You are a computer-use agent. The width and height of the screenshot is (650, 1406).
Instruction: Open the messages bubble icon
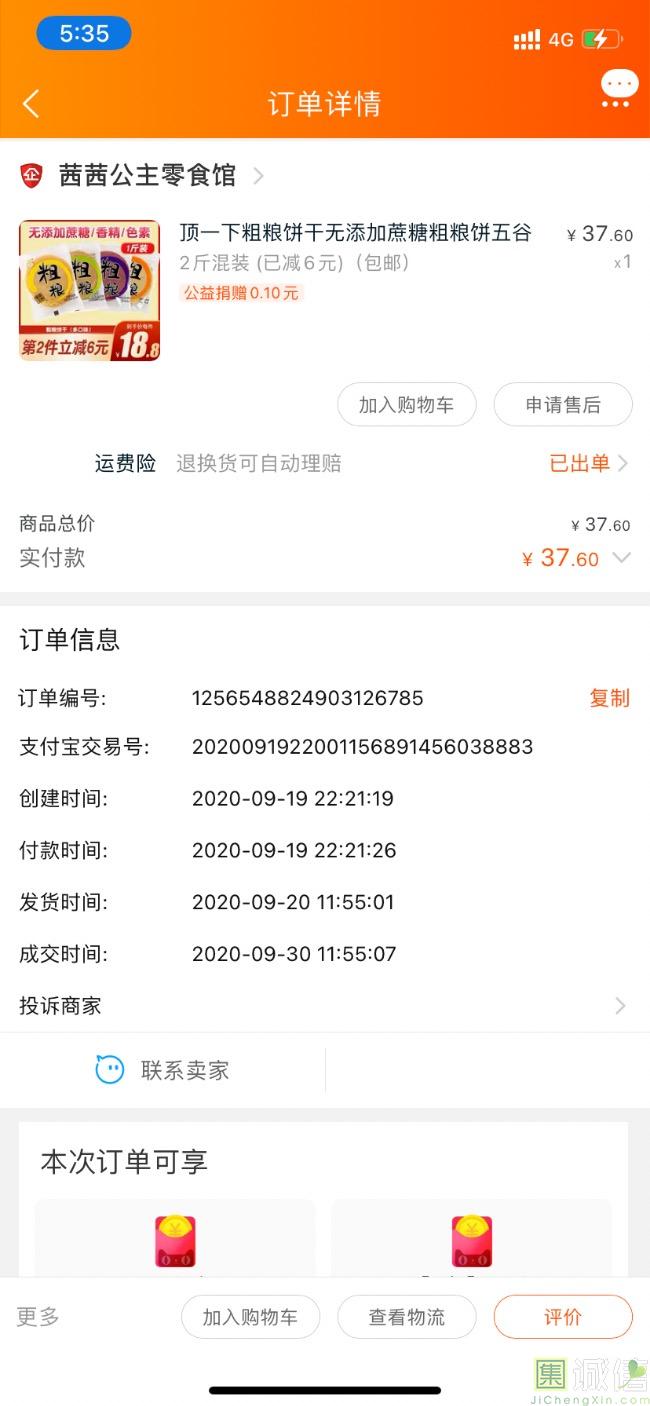tap(619, 88)
